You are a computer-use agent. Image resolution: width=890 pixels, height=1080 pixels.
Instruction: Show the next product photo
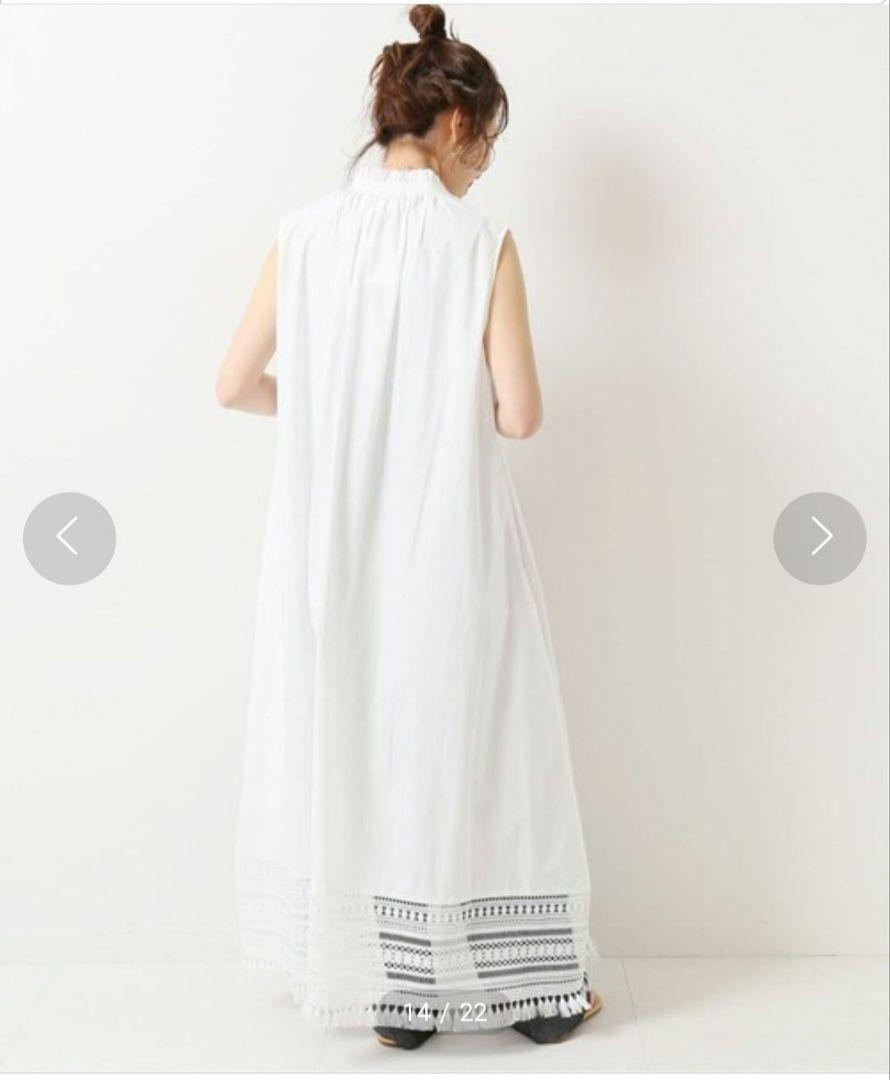pyautogui.click(x=819, y=538)
